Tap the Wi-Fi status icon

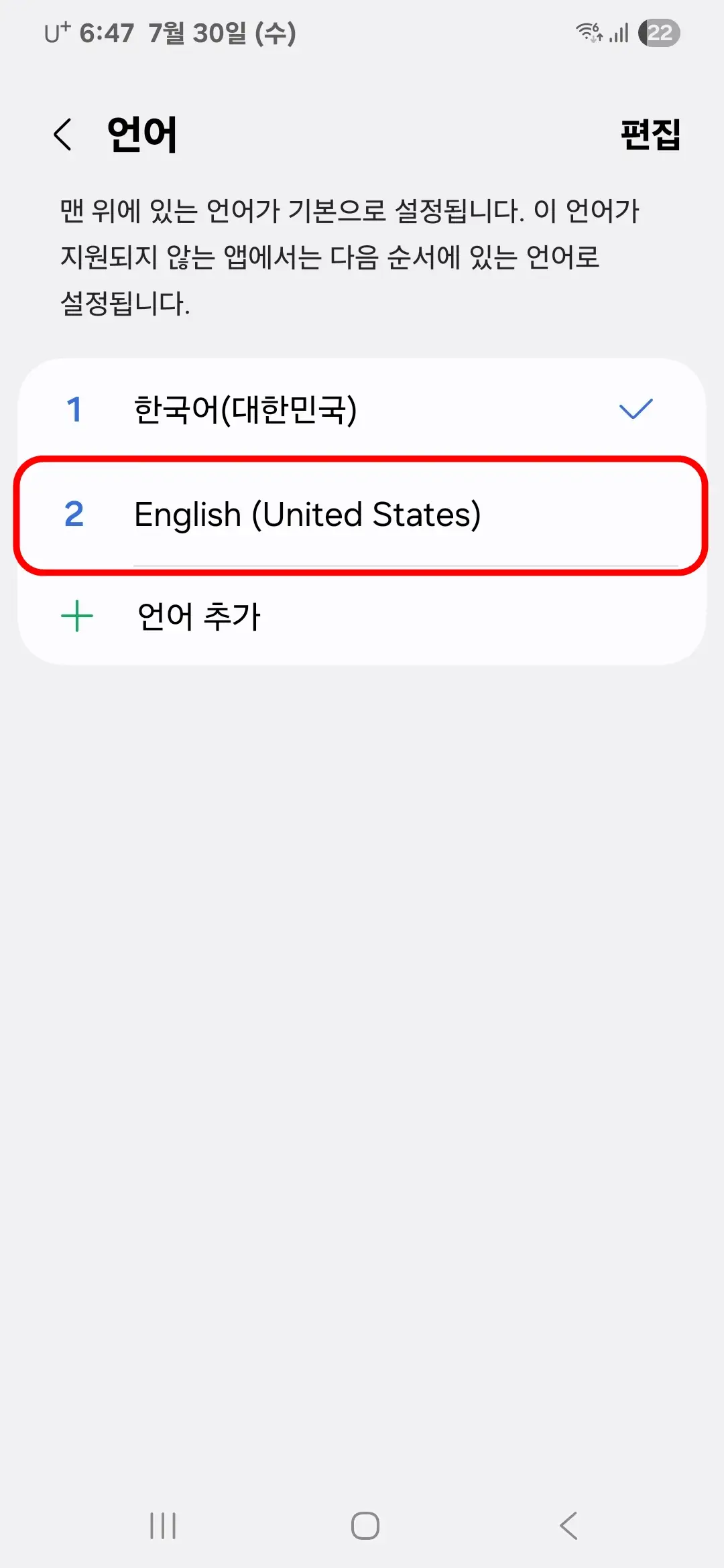(x=587, y=31)
